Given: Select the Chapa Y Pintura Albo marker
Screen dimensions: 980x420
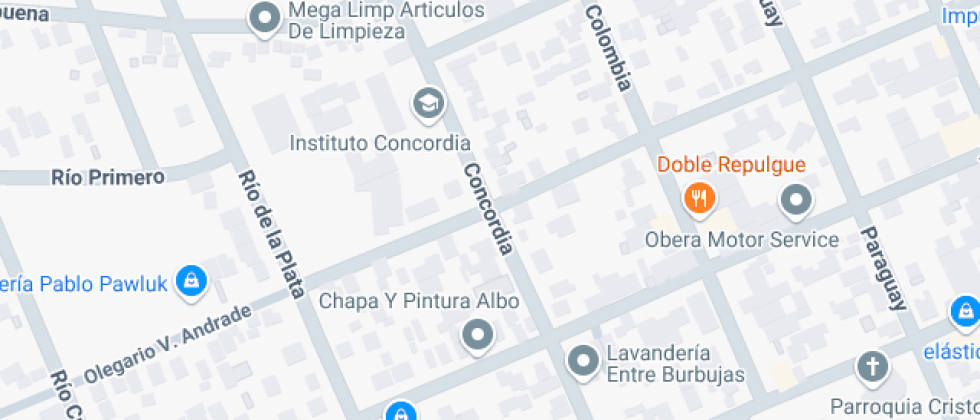Looking at the screenshot, I should click(x=479, y=335).
